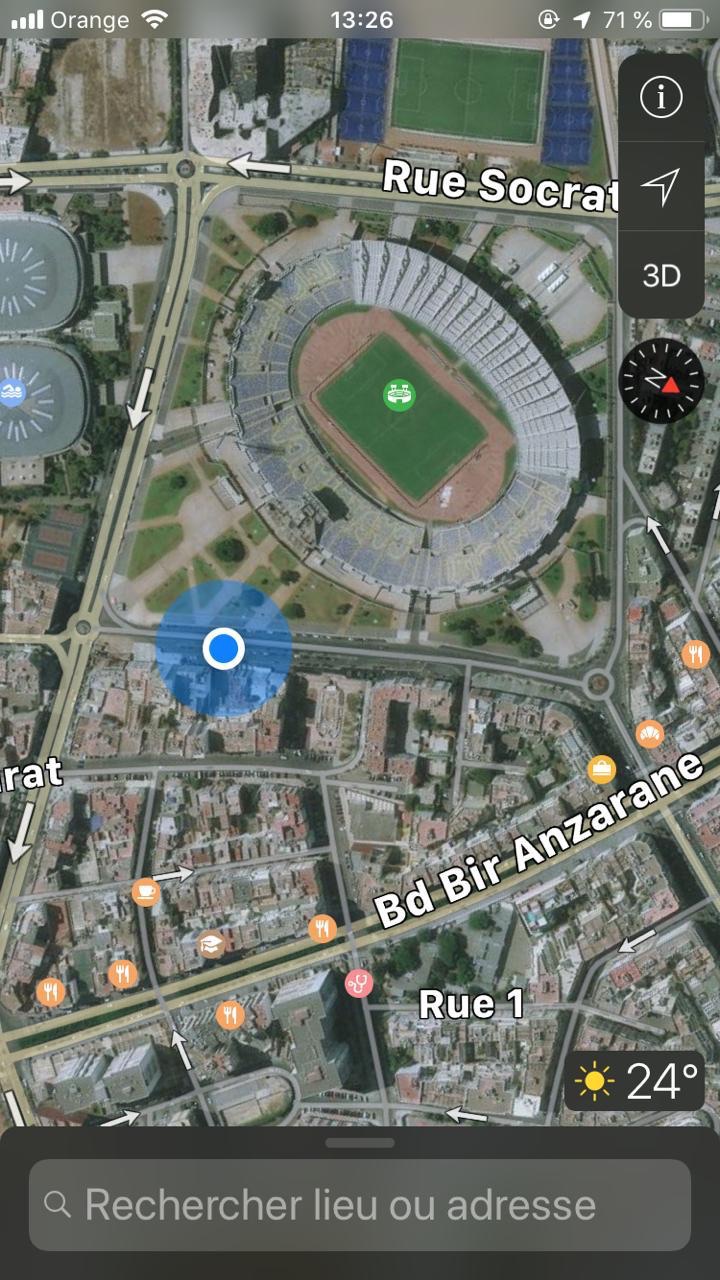Tap the compass to reorient north
Screen dimensions: 720x1280
662,381
